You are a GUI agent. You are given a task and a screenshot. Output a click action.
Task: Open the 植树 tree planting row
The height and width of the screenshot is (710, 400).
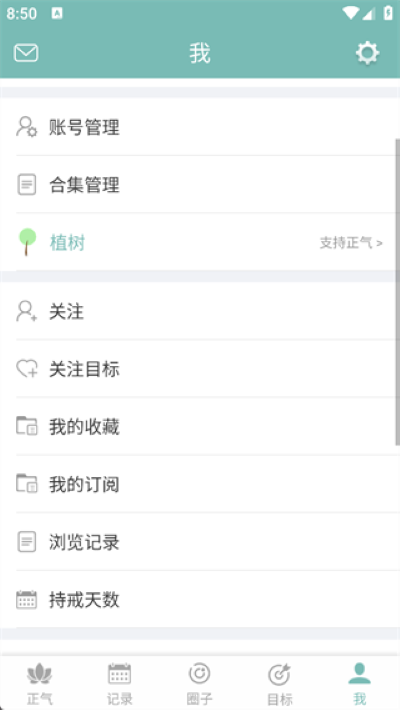[200, 243]
